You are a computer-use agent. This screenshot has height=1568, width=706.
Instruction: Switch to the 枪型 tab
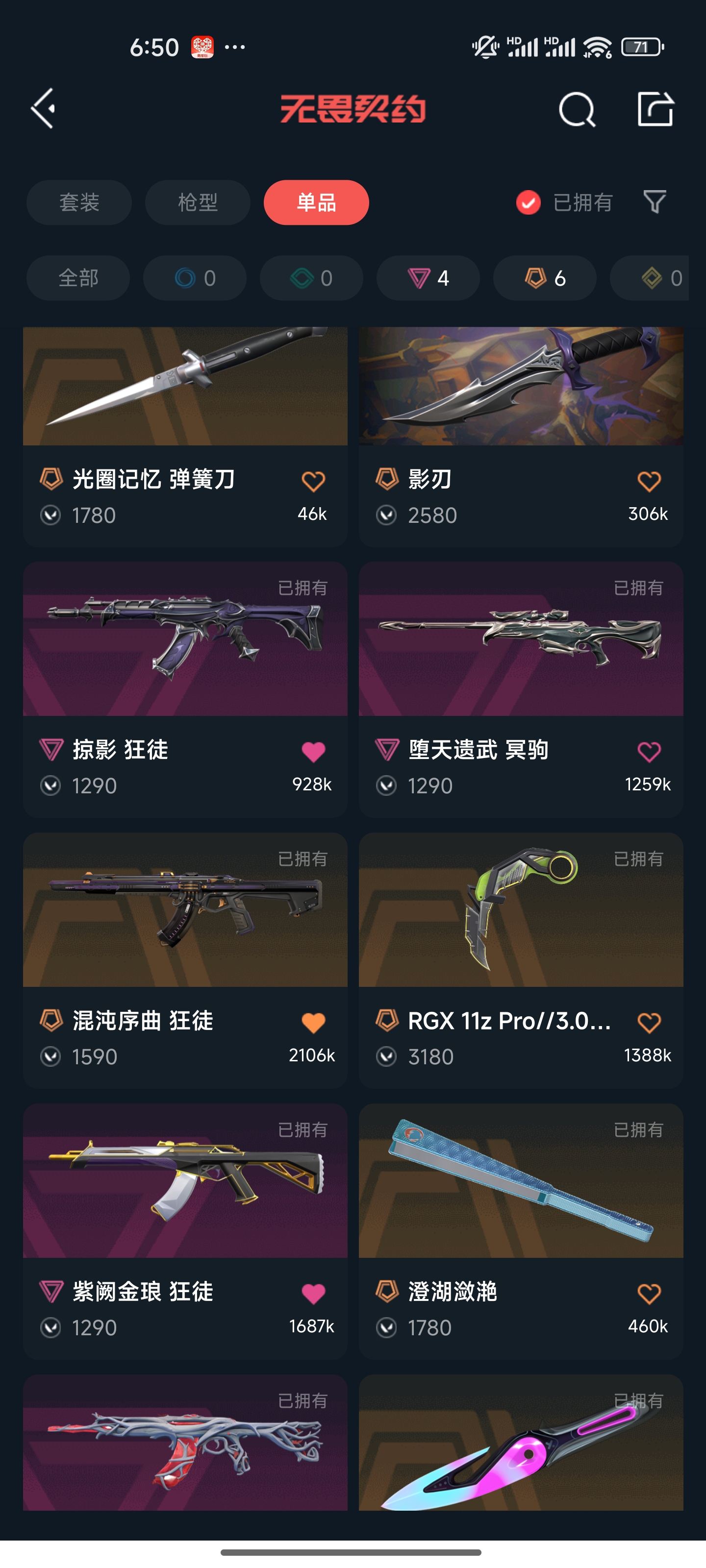(198, 202)
